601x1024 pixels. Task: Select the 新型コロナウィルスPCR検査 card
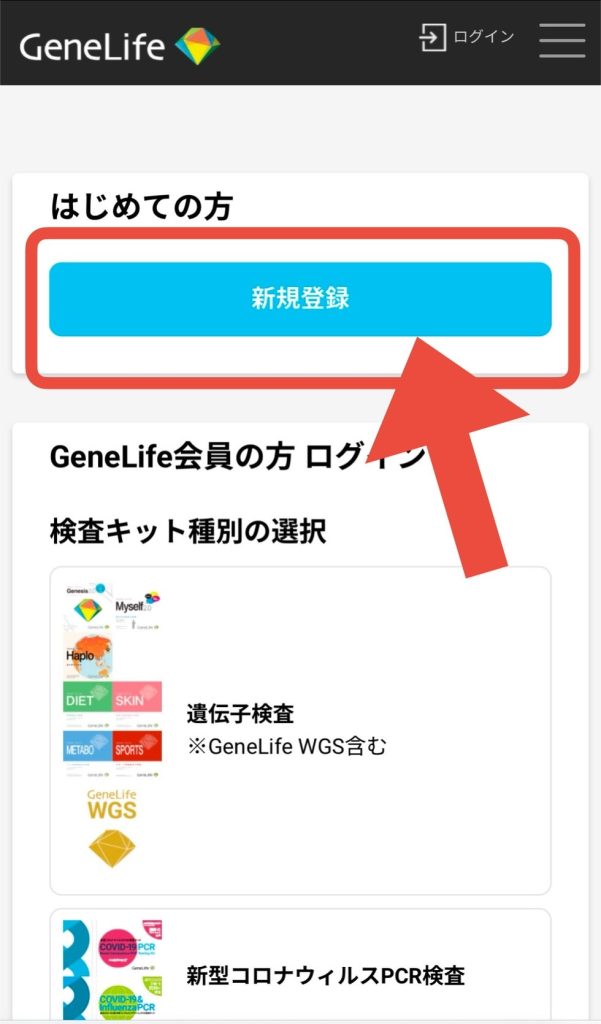[300, 968]
